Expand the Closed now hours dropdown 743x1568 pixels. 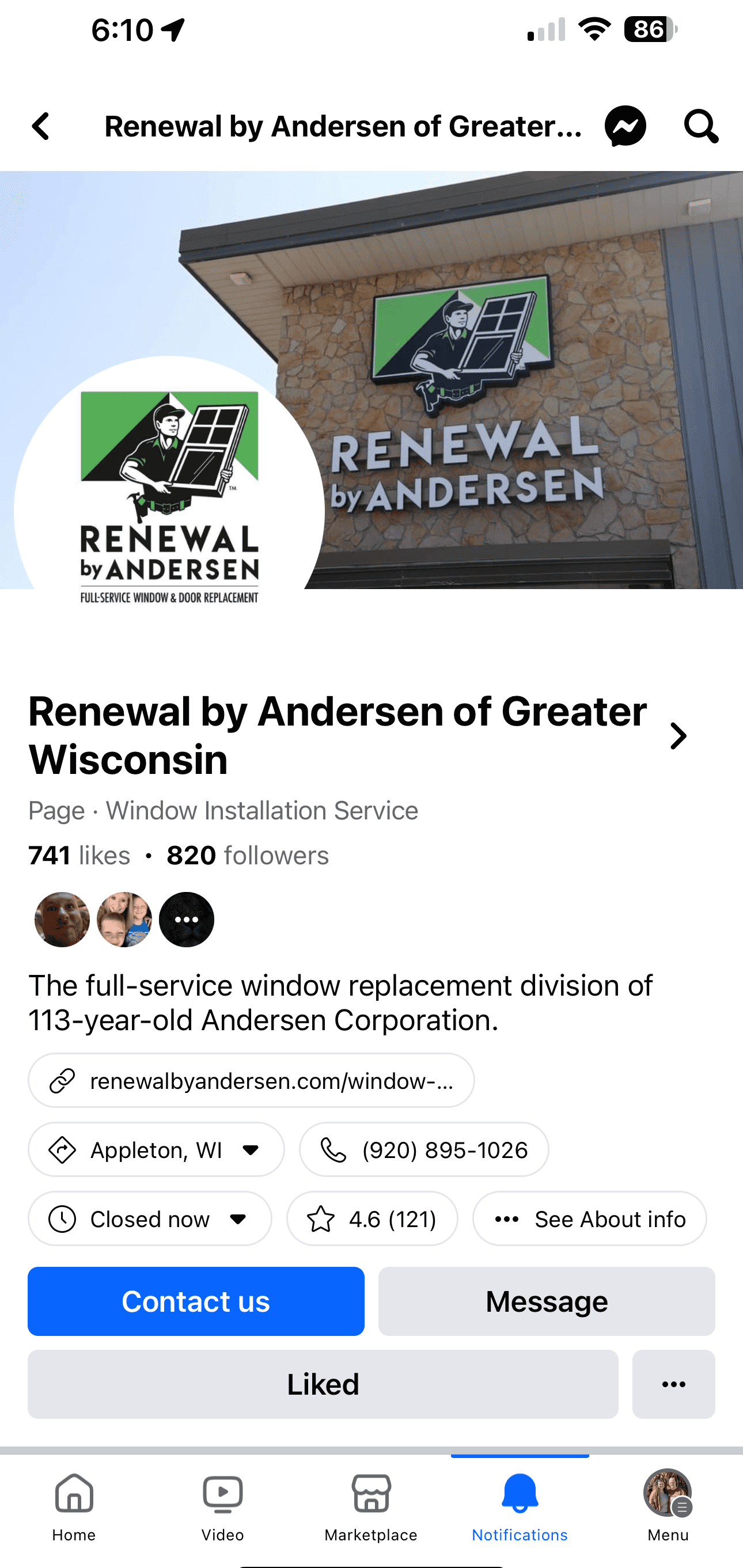tap(150, 1219)
